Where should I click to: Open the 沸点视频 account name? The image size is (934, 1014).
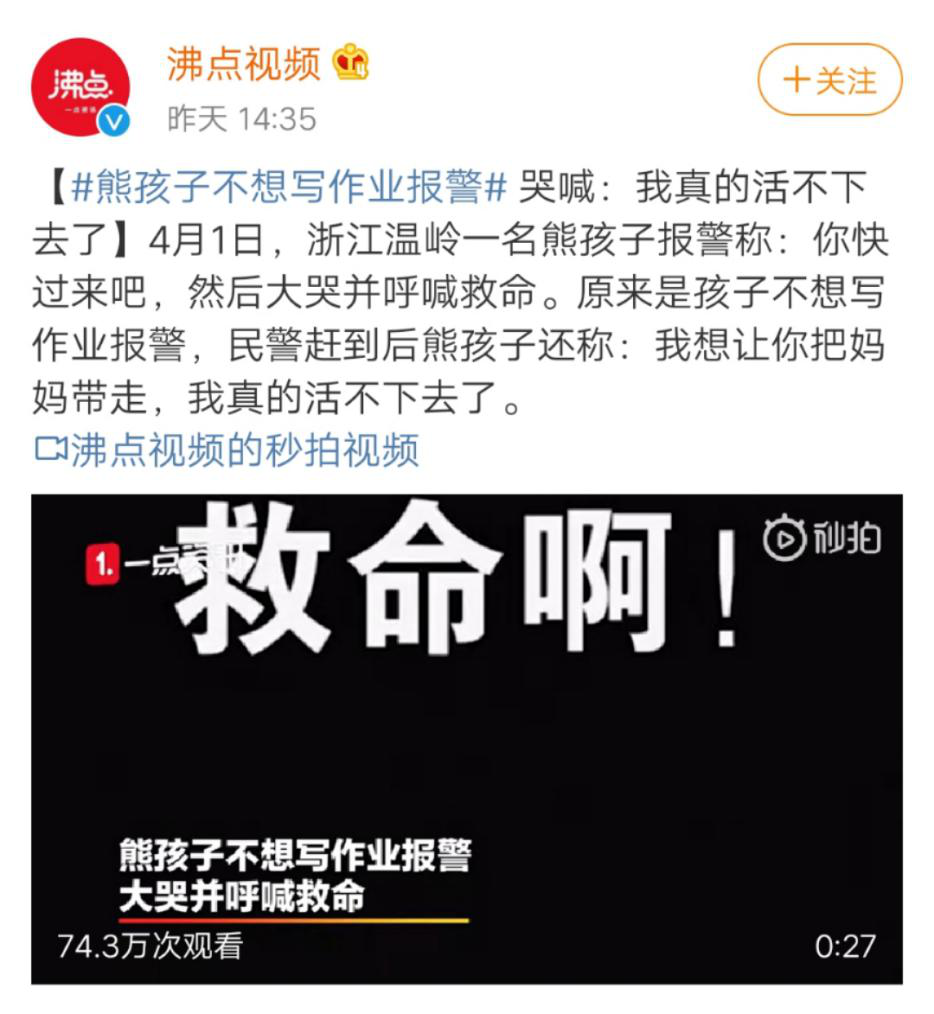click(x=243, y=65)
